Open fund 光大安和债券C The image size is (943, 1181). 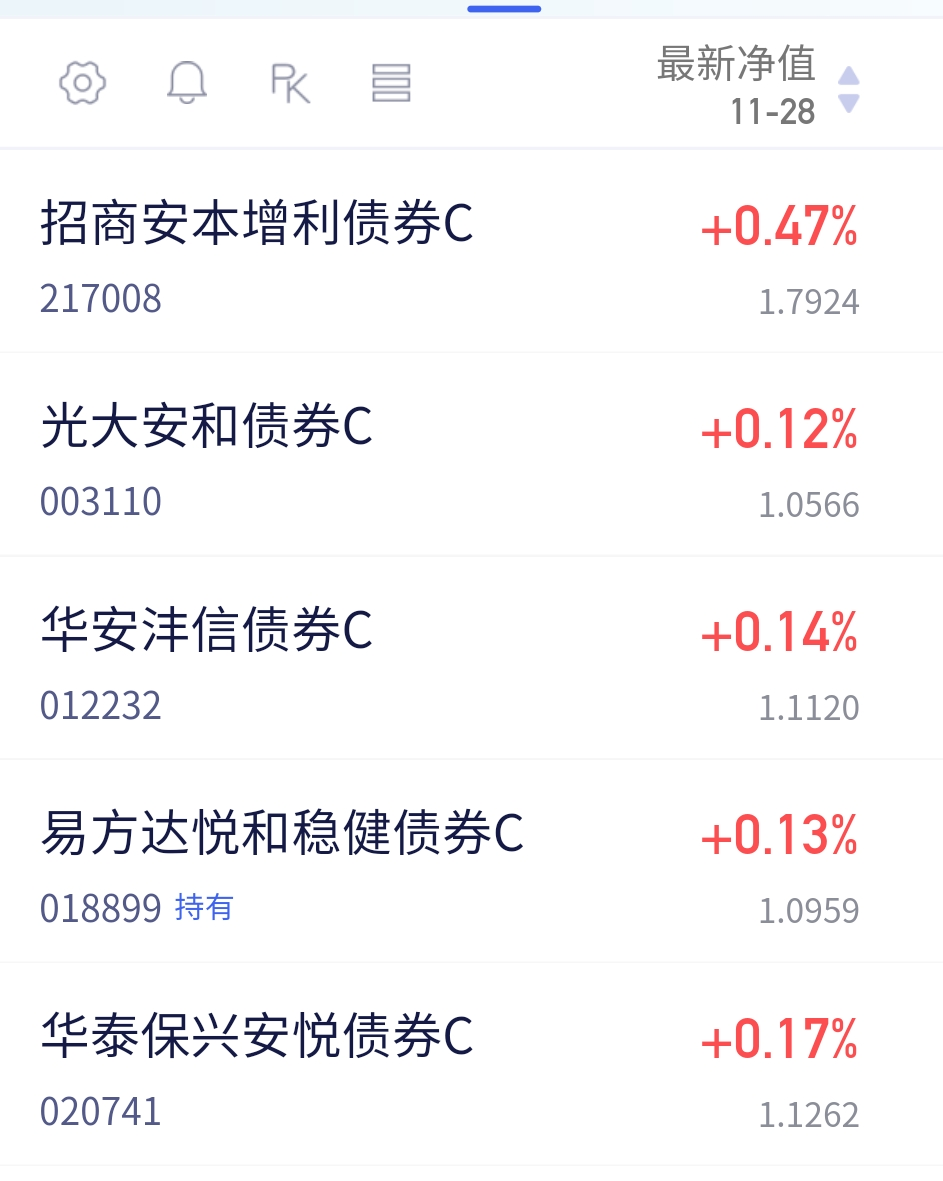point(207,428)
